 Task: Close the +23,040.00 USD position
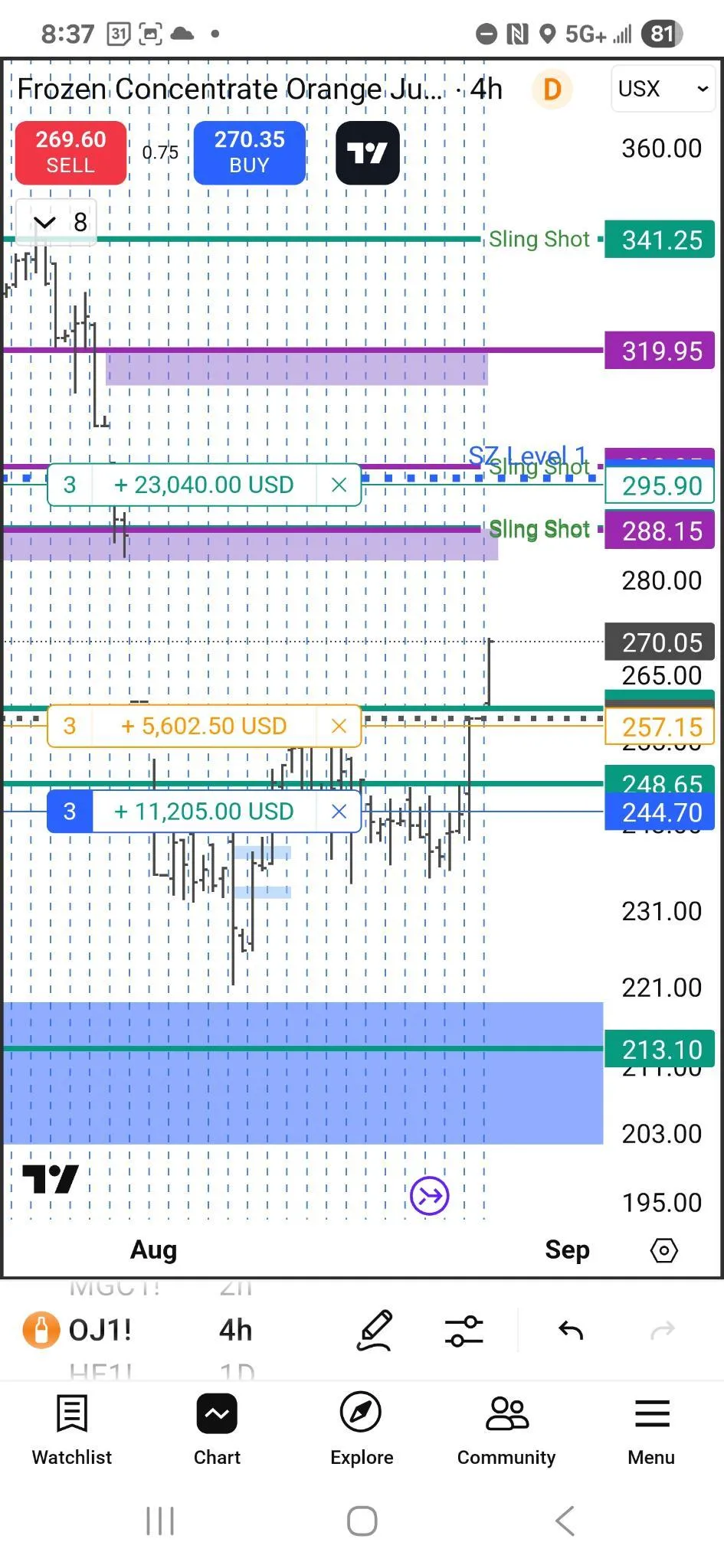(x=339, y=485)
